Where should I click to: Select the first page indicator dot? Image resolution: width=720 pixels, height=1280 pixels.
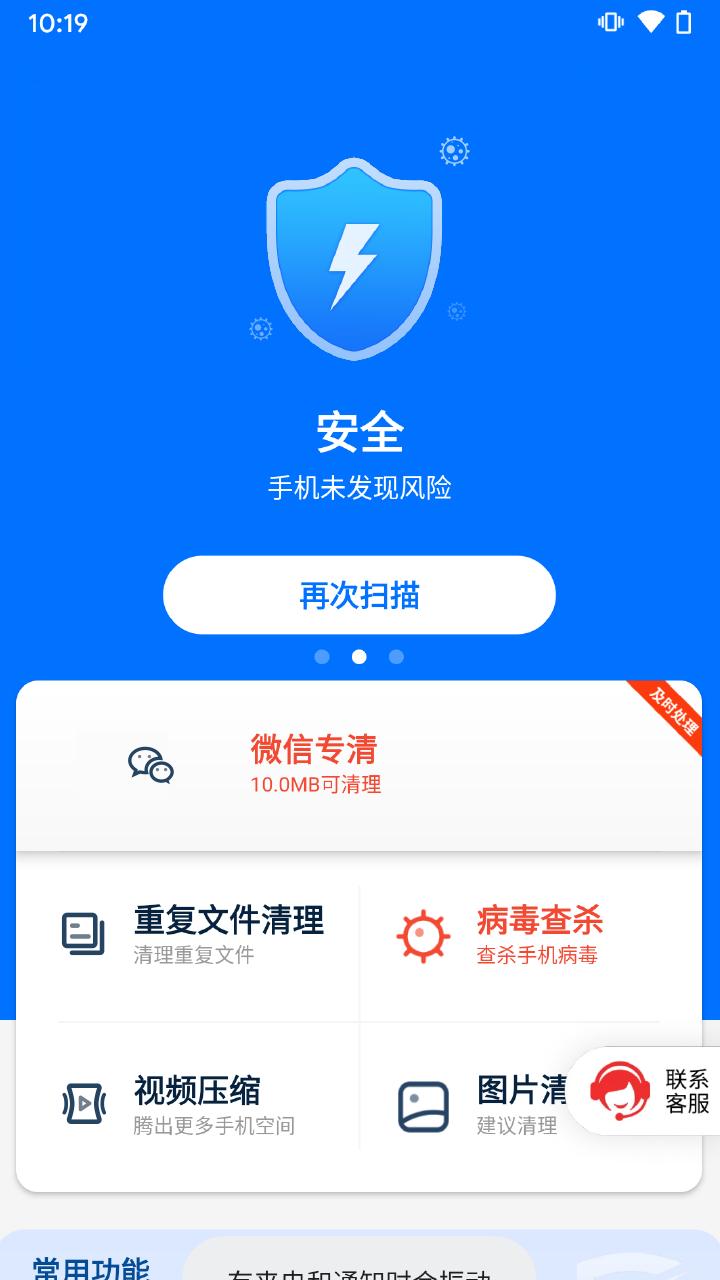tap(322, 657)
